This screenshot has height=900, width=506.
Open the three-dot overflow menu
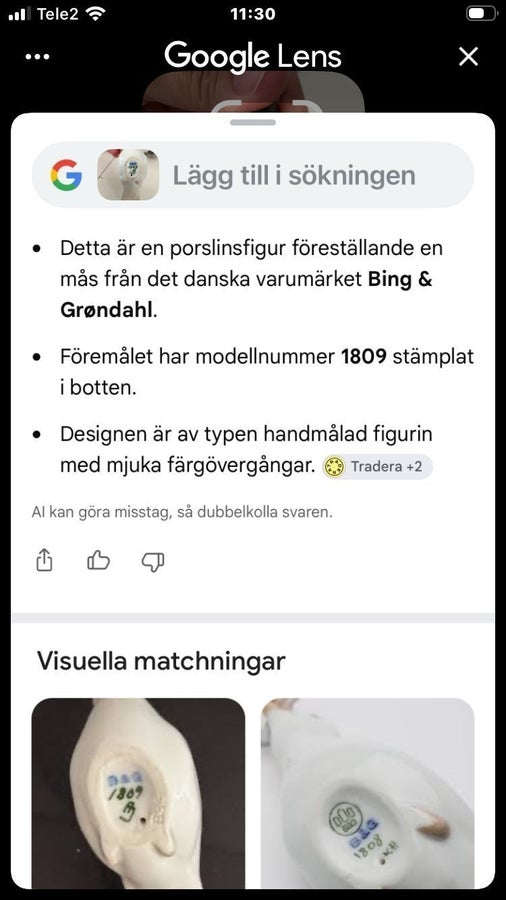click(38, 57)
